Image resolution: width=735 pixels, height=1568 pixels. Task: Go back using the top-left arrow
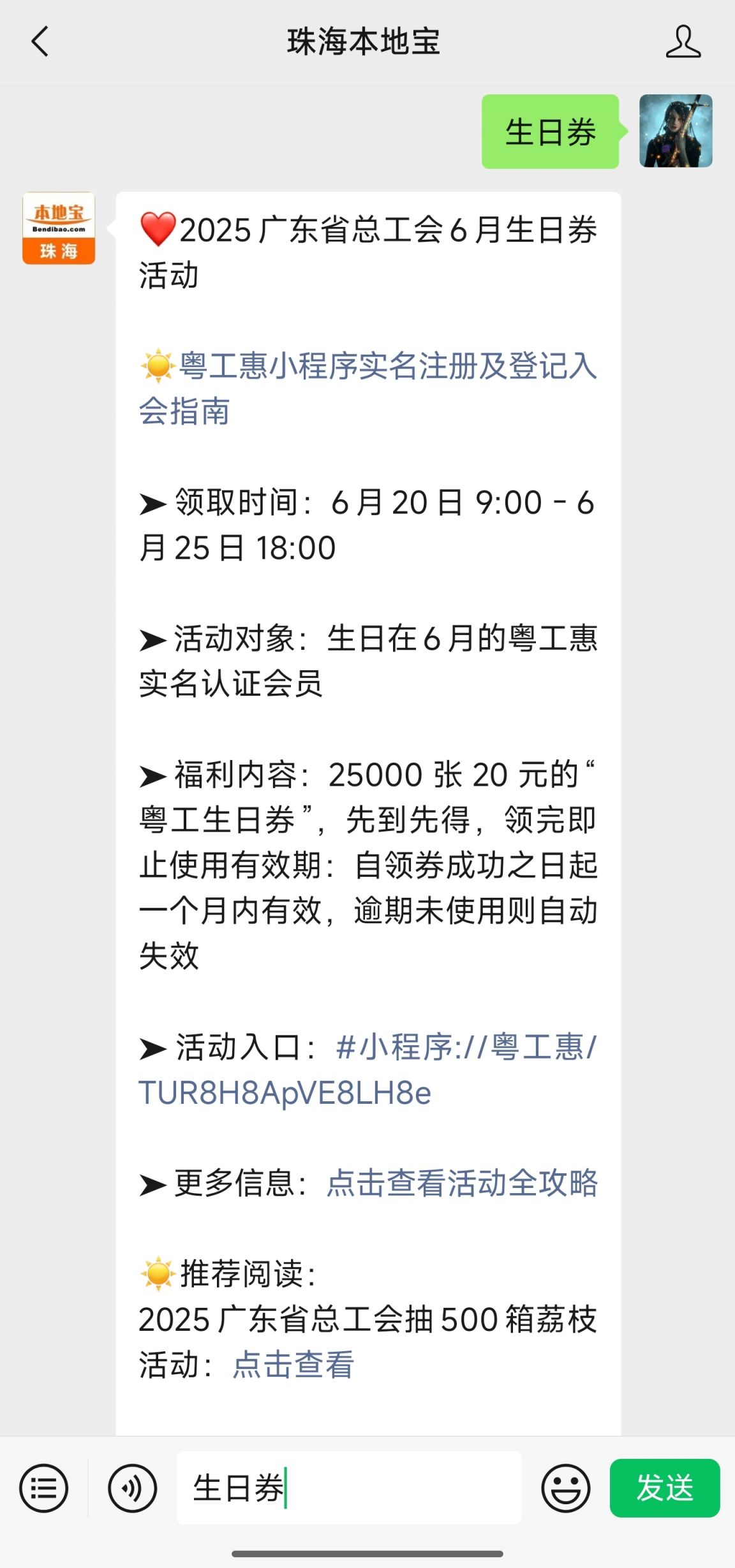[x=40, y=41]
